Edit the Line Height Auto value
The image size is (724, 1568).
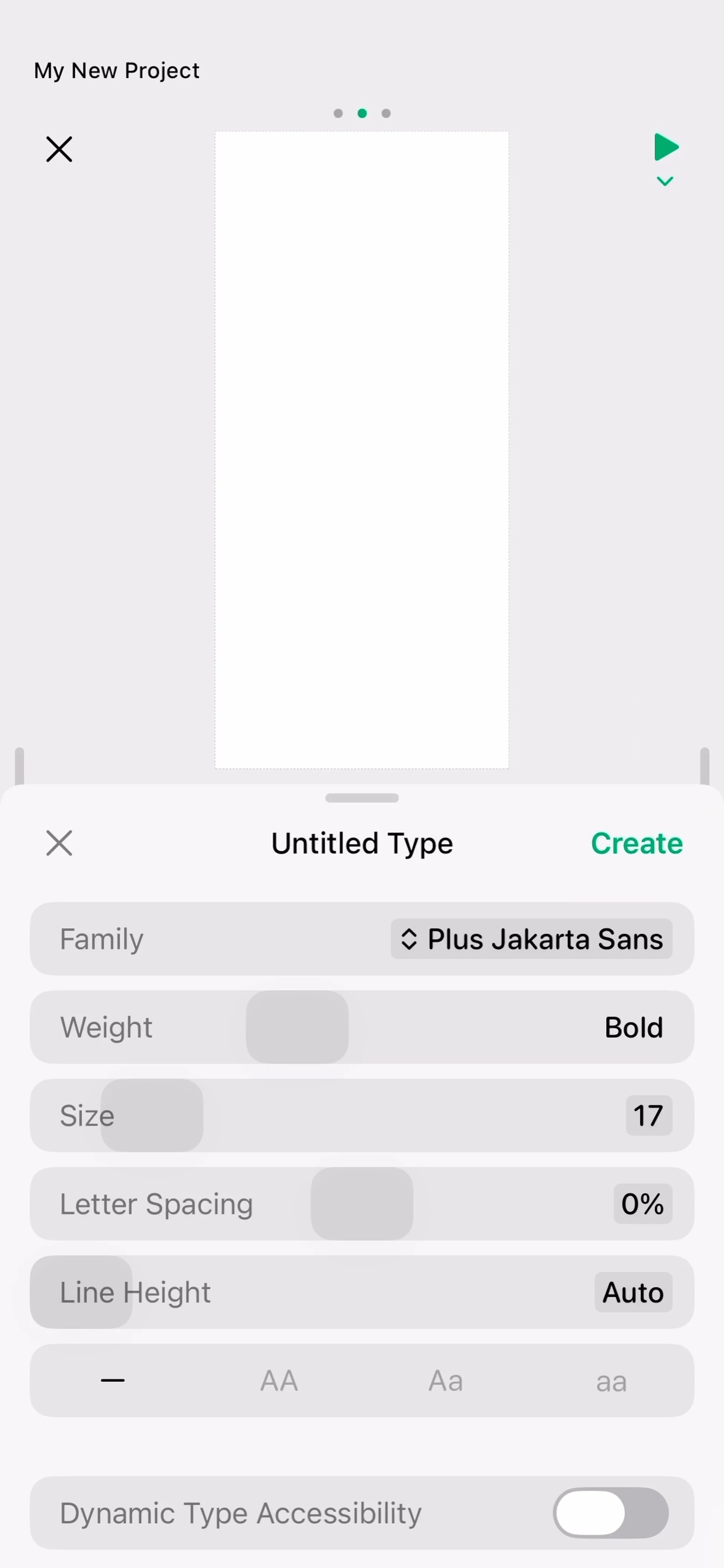coord(633,1292)
